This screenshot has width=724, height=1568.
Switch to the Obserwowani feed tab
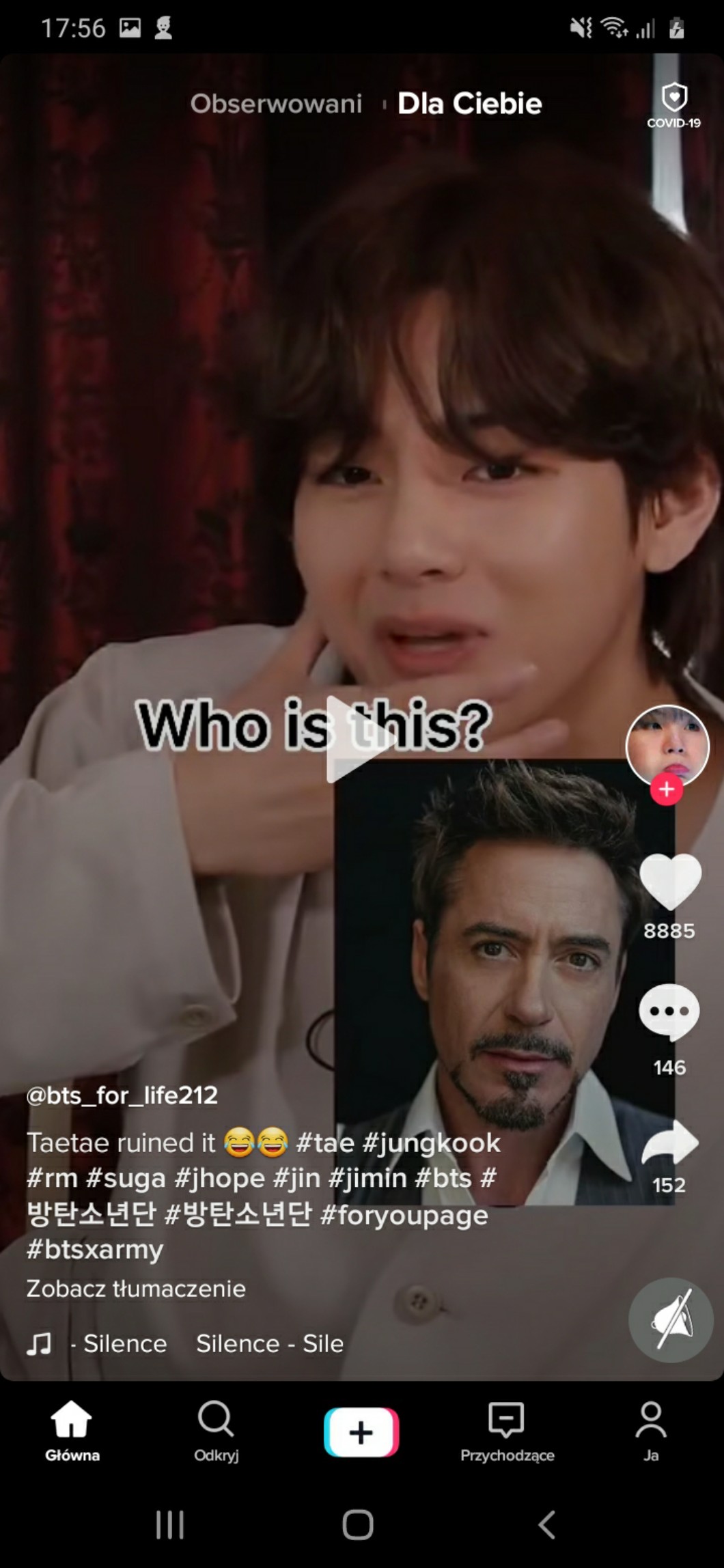click(276, 104)
